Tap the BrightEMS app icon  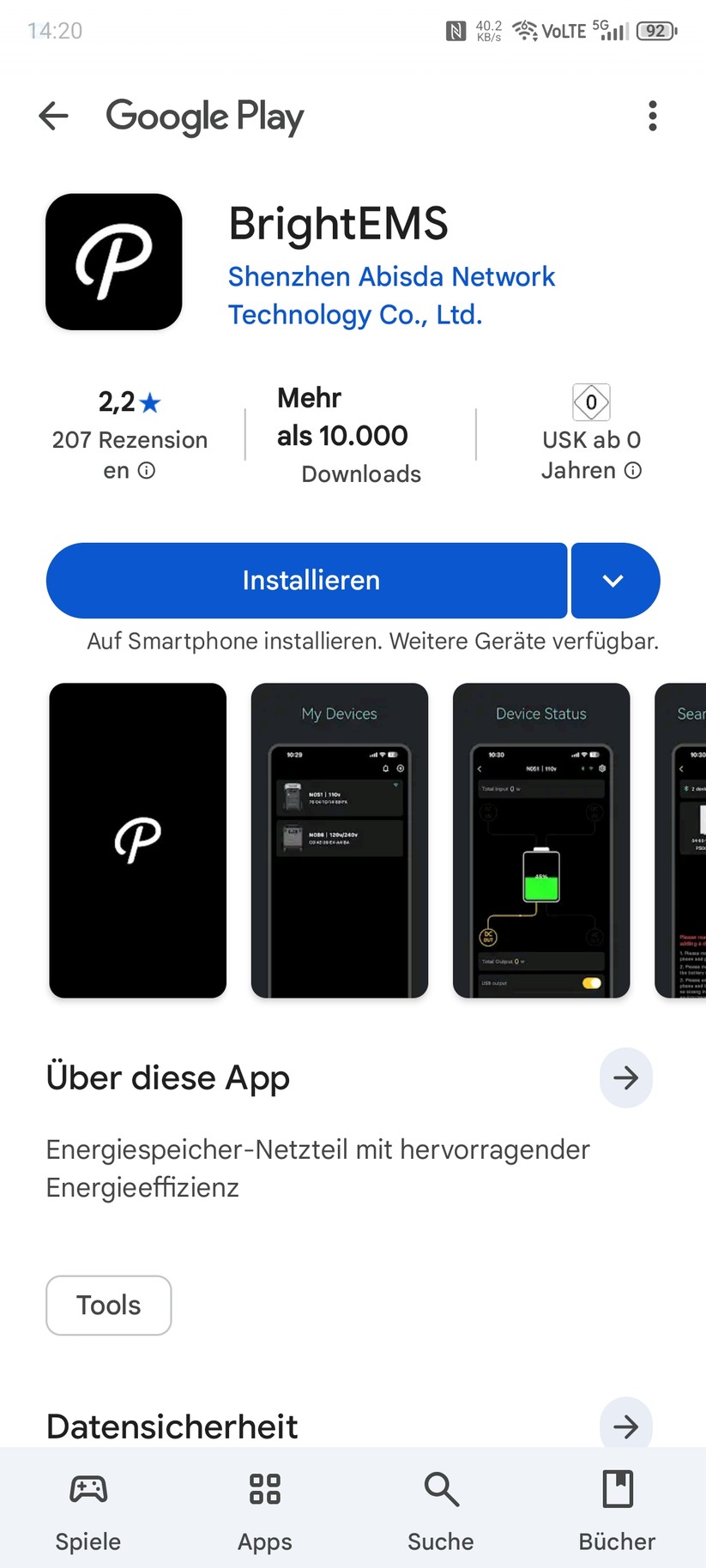pyautogui.click(x=113, y=261)
